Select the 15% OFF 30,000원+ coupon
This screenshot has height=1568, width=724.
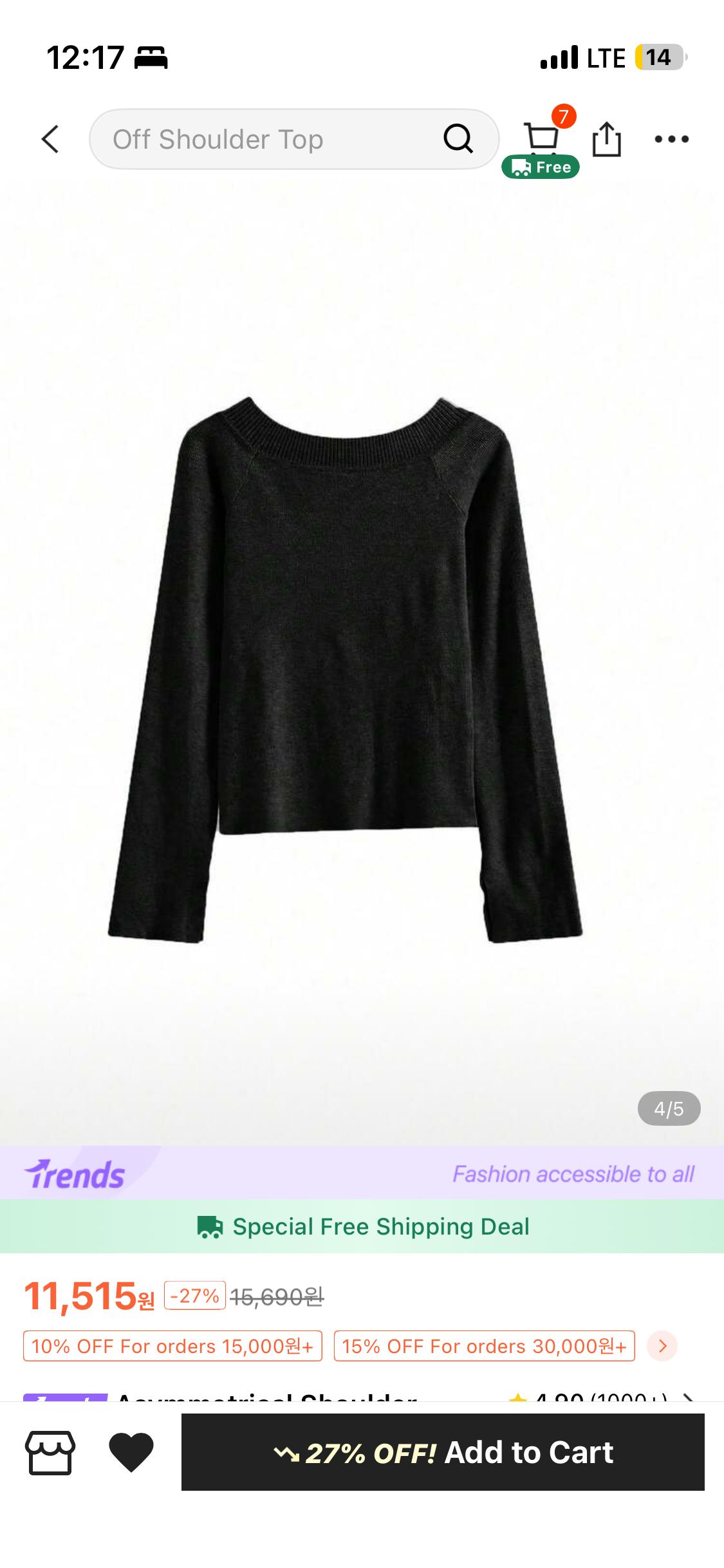point(484,1346)
